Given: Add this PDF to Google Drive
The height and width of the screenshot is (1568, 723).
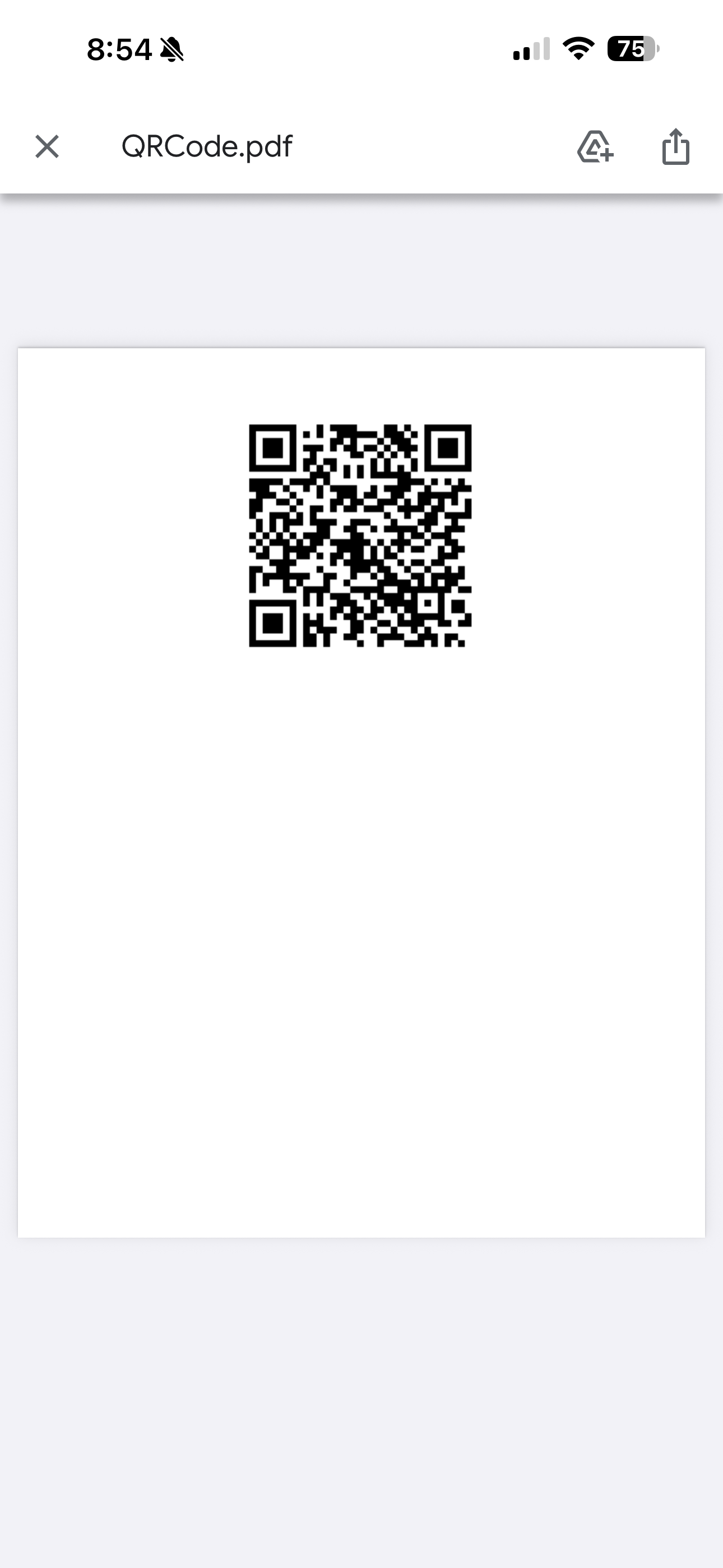Looking at the screenshot, I should (x=595, y=147).
